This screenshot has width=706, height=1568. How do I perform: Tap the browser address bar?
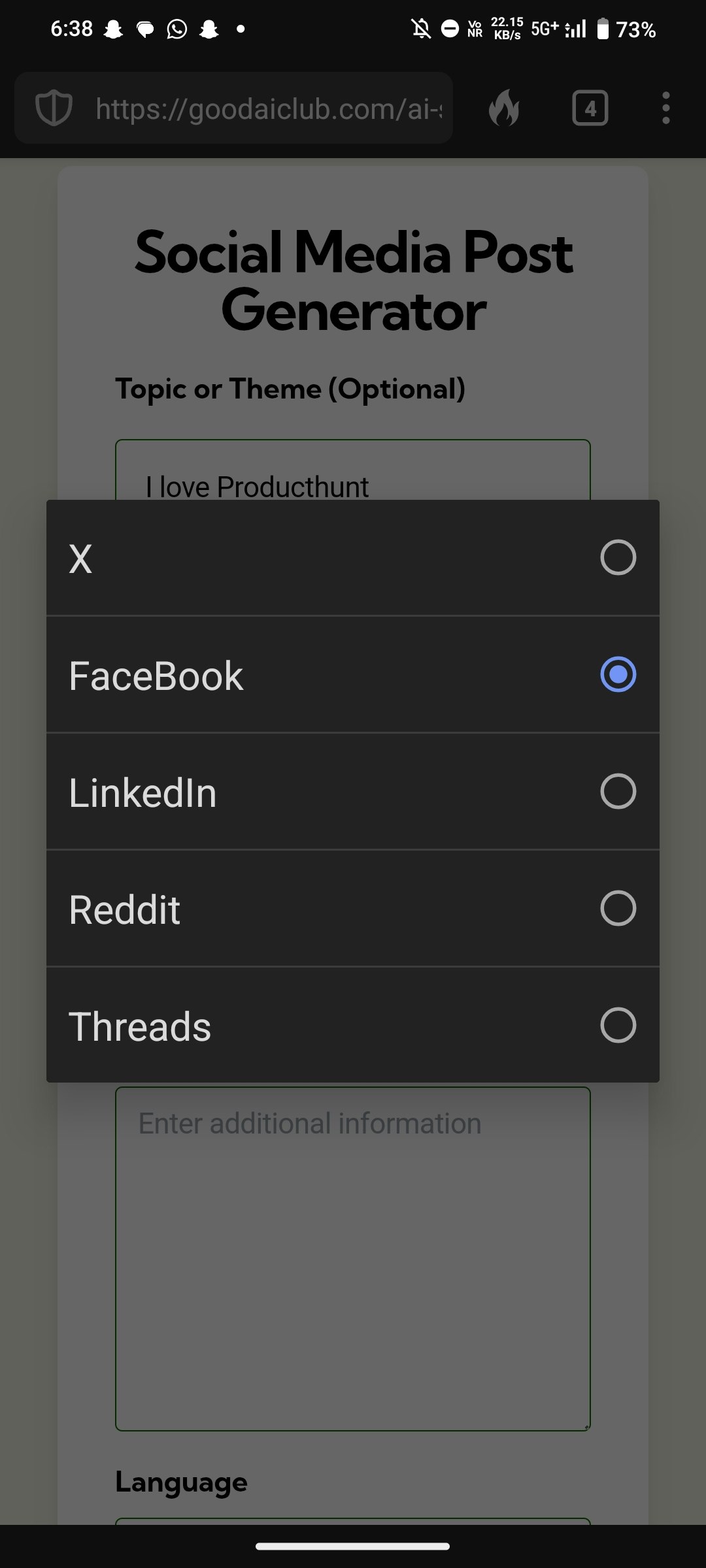click(268, 108)
